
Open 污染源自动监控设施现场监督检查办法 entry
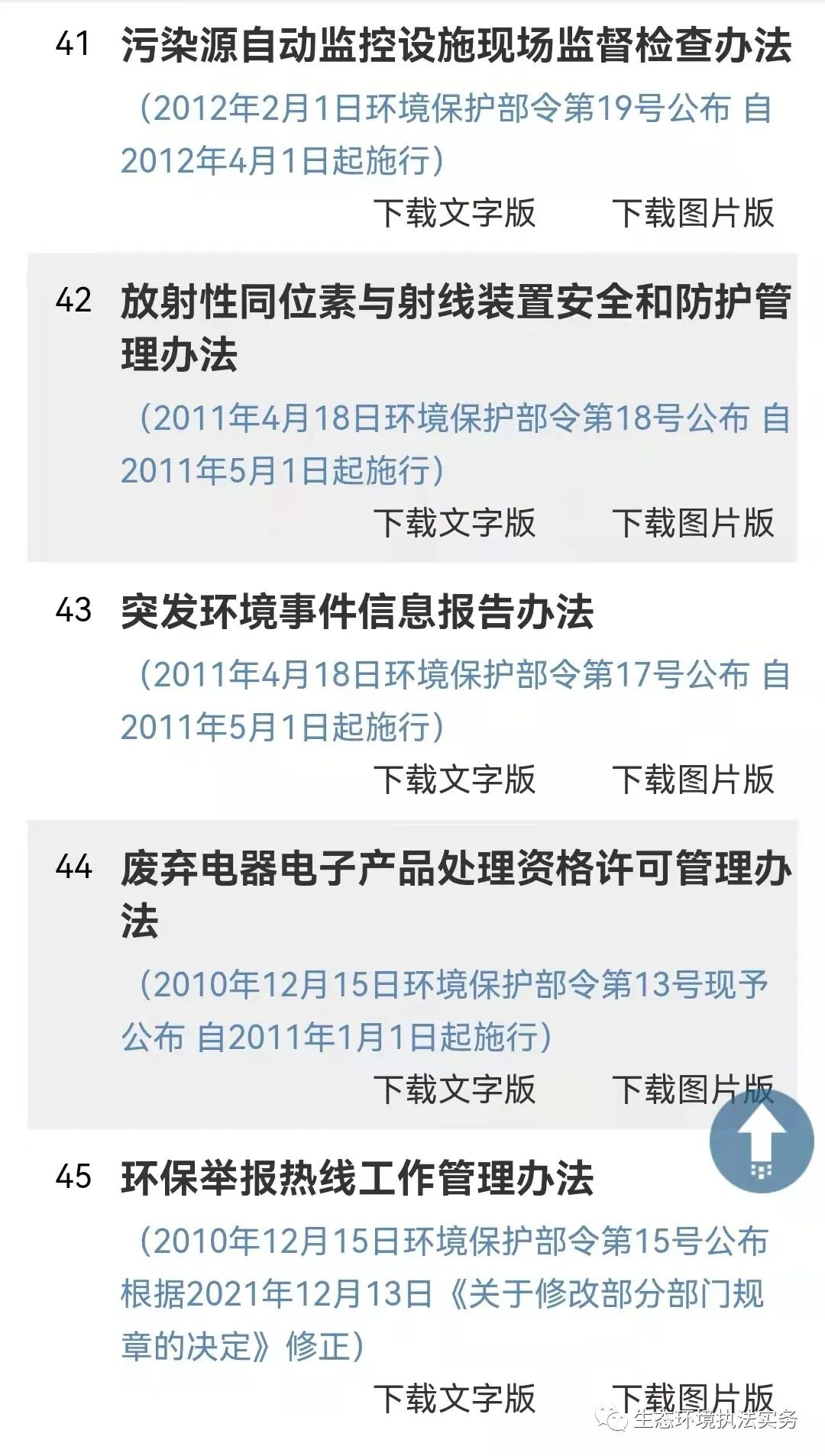coord(456,46)
